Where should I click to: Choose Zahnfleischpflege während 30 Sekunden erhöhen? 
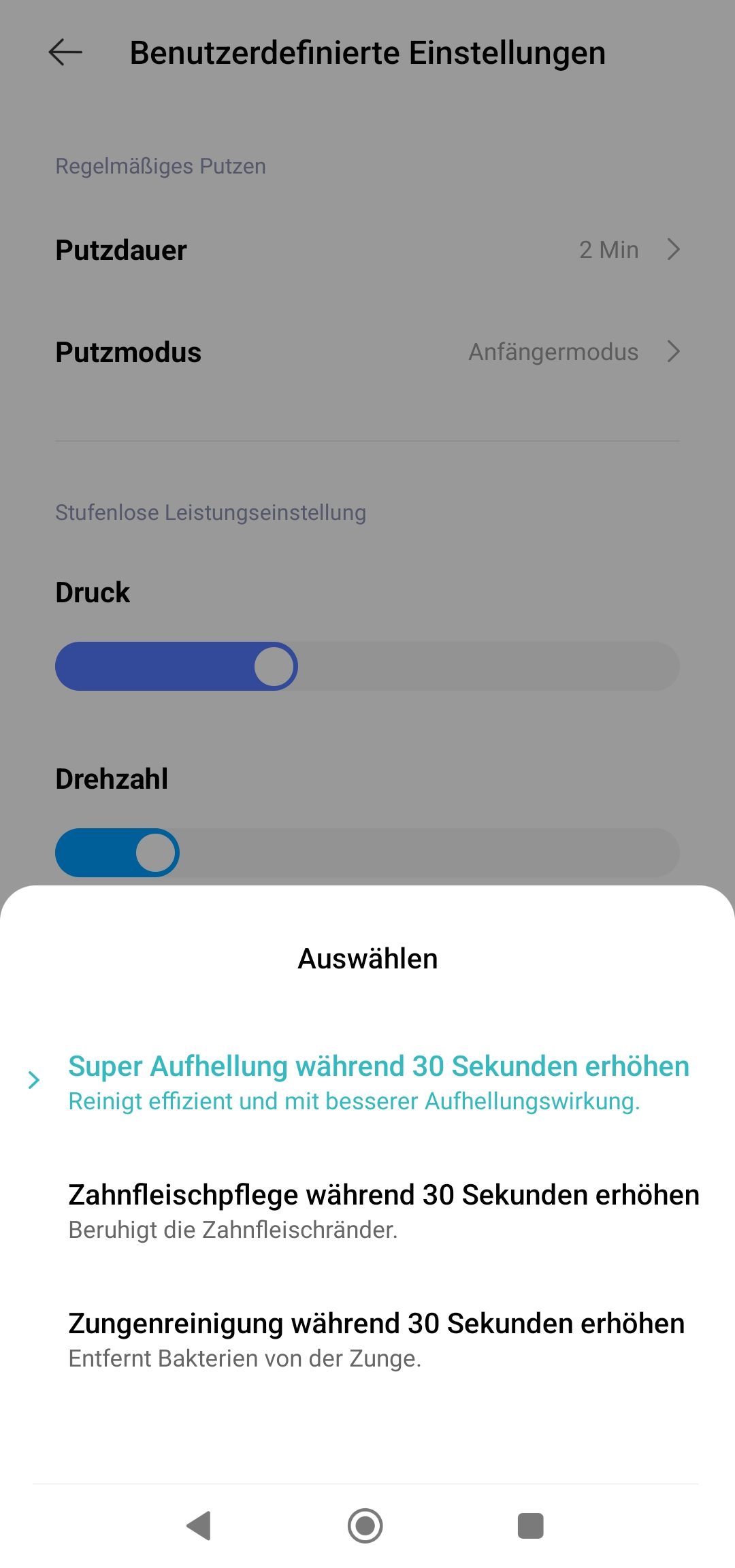(367, 1211)
